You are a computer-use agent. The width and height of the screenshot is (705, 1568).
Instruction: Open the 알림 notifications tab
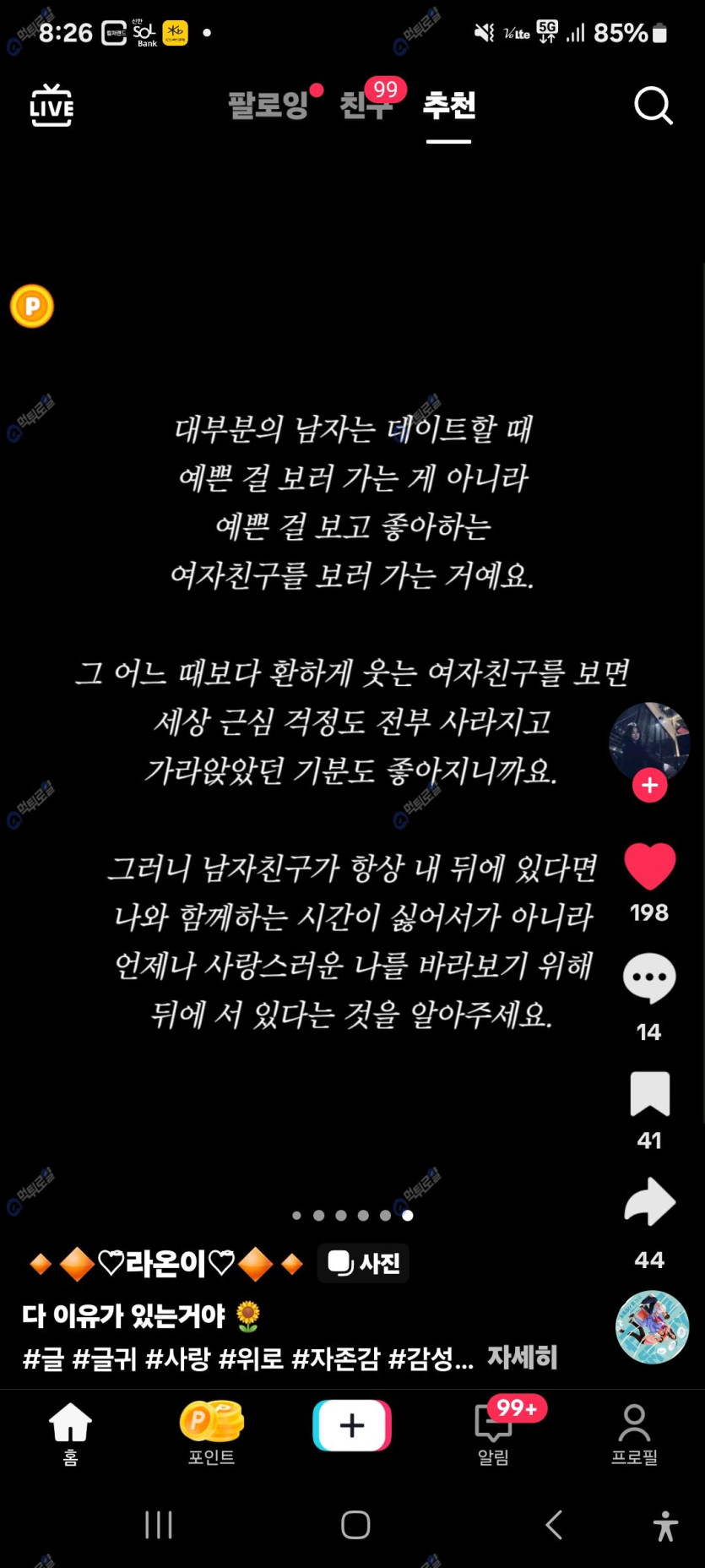click(x=494, y=1431)
